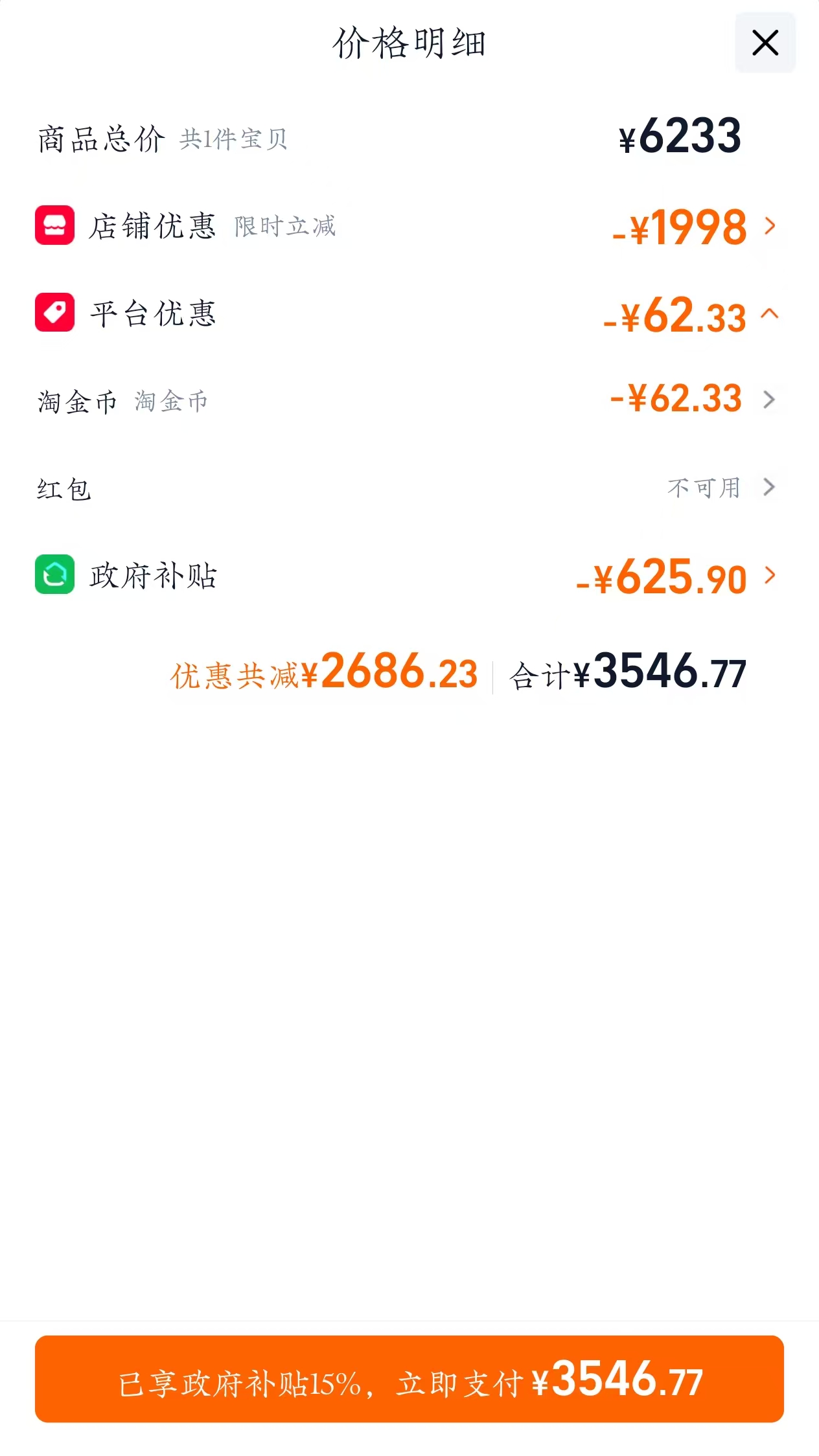Open 淘金币 deduction options

409,400
